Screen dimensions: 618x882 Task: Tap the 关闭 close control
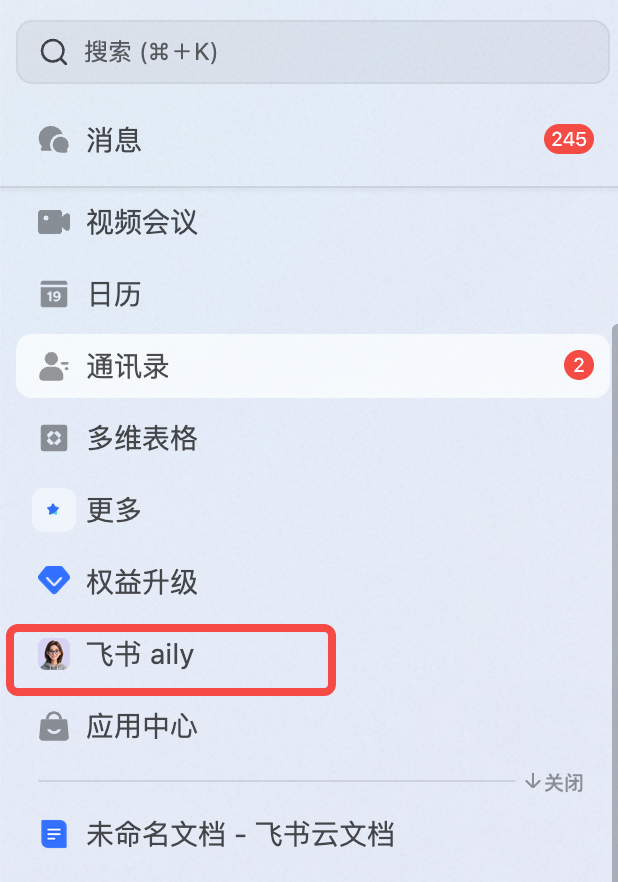[x=554, y=782]
